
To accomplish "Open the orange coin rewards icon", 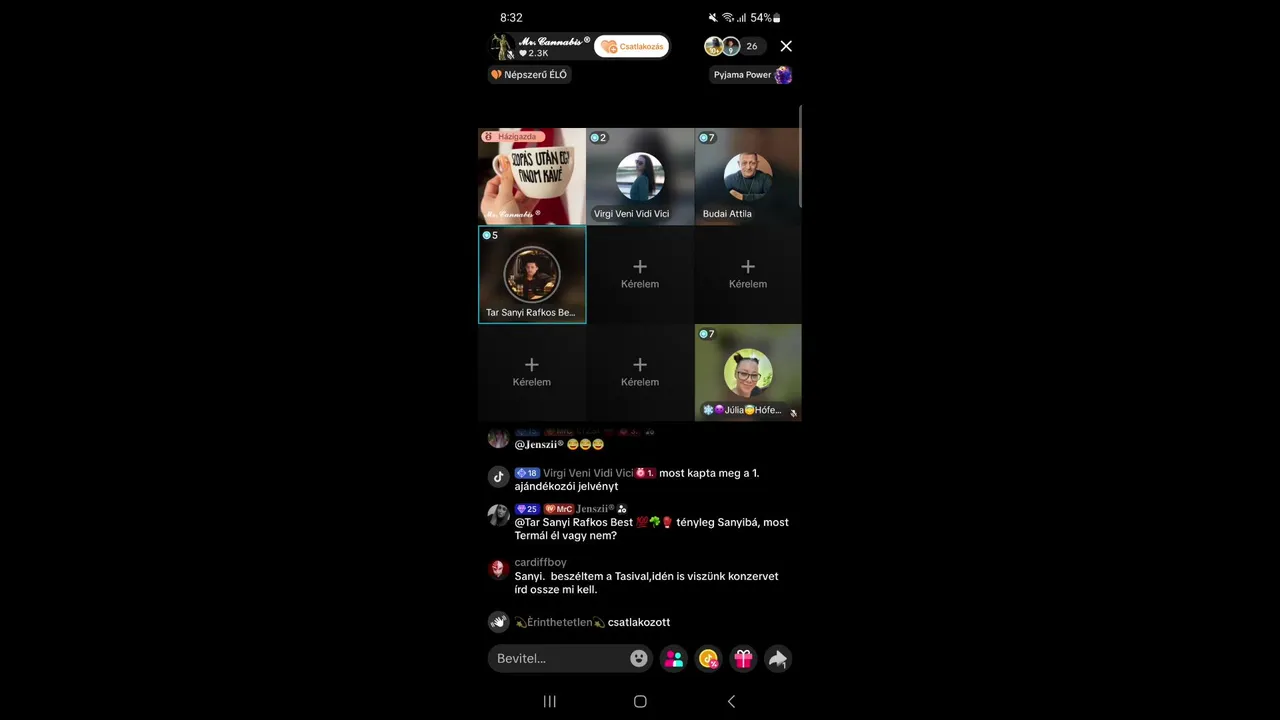I will [709, 658].
